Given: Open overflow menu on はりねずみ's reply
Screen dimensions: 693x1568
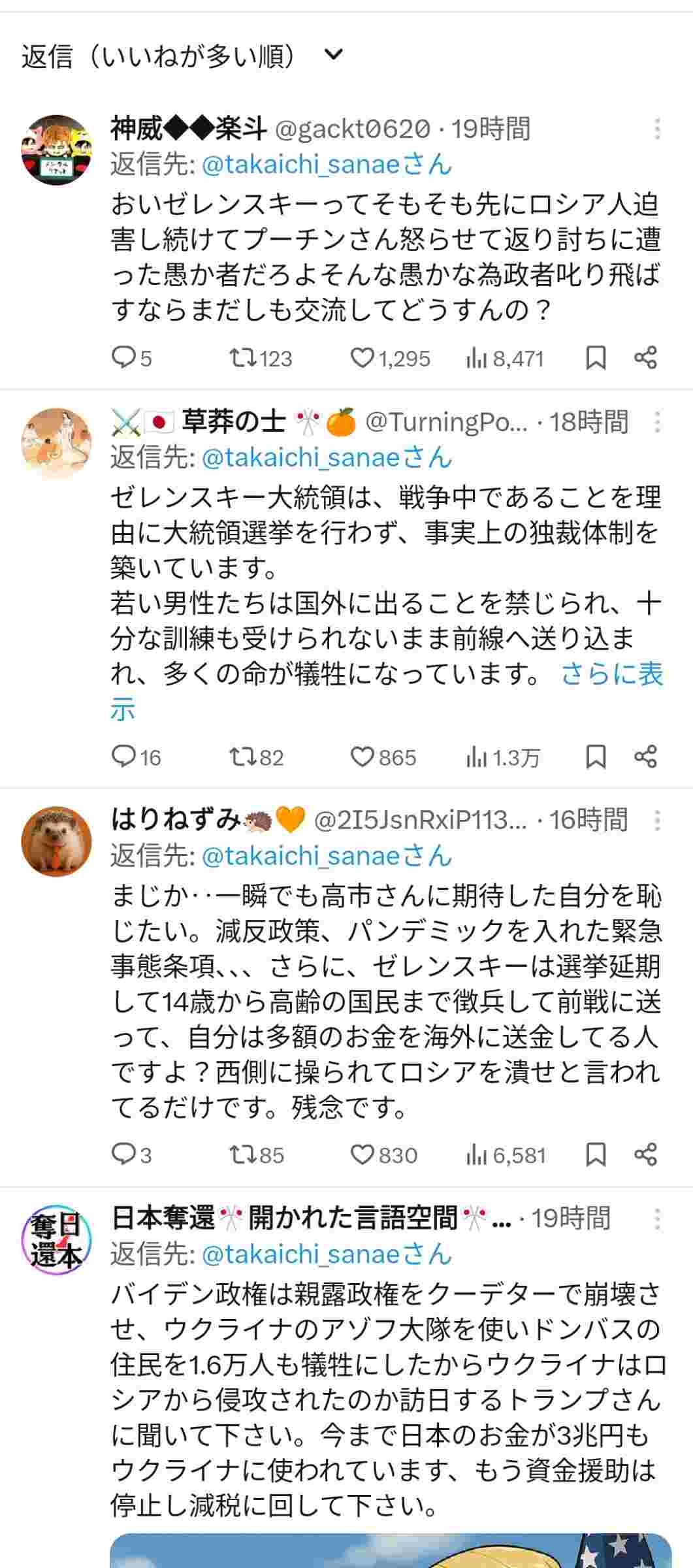Looking at the screenshot, I should [657, 820].
